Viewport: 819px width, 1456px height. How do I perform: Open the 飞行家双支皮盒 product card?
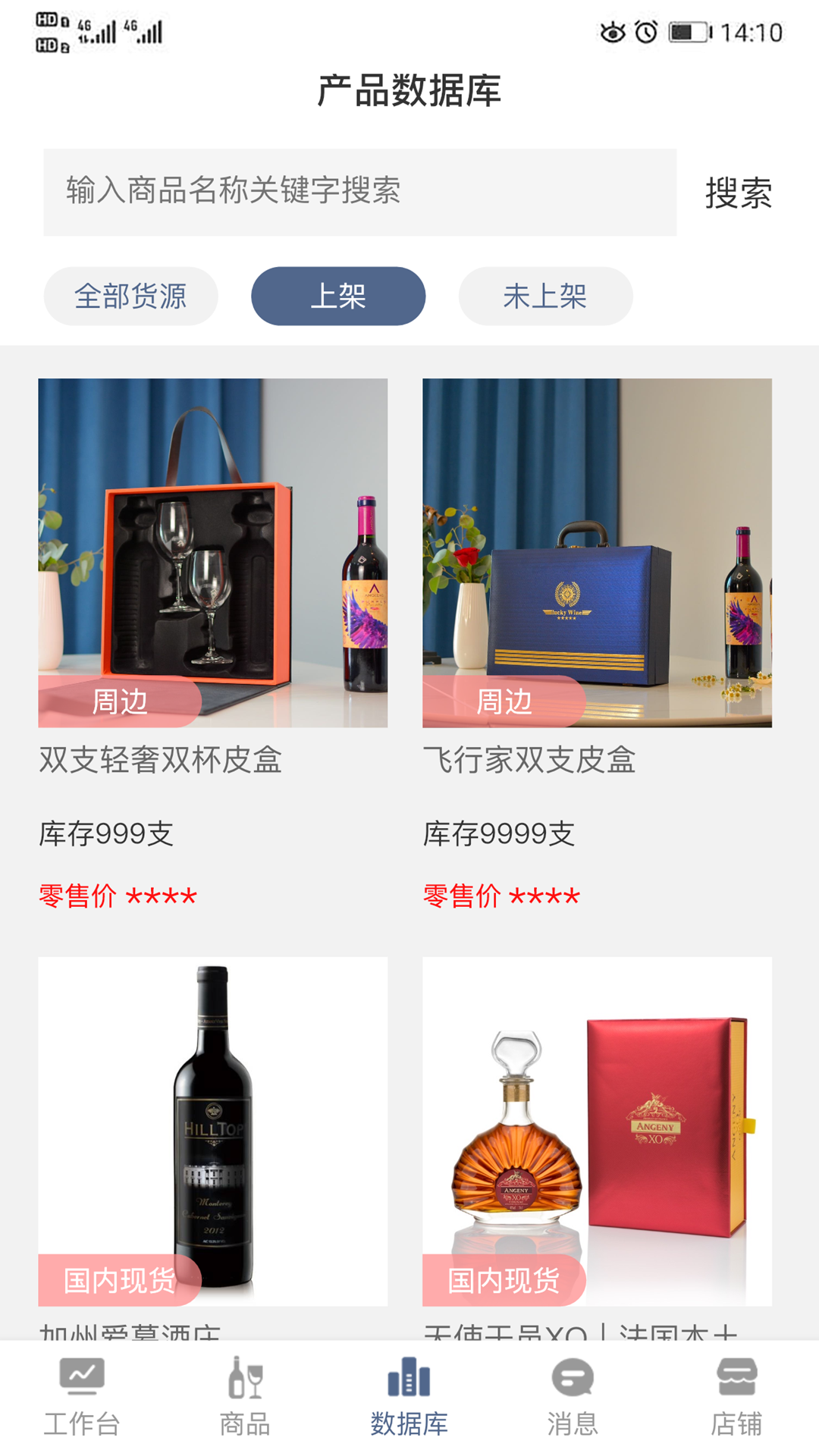pyautogui.click(x=597, y=554)
